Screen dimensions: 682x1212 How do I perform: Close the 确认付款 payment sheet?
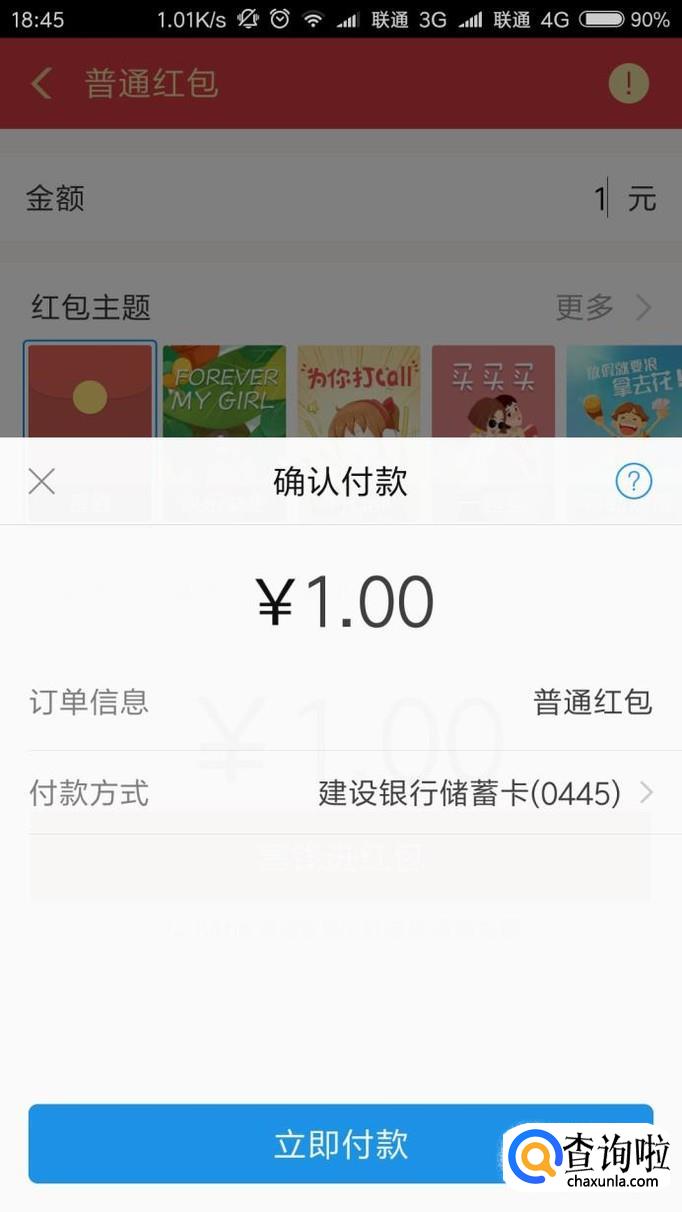(x=42, y=482)
